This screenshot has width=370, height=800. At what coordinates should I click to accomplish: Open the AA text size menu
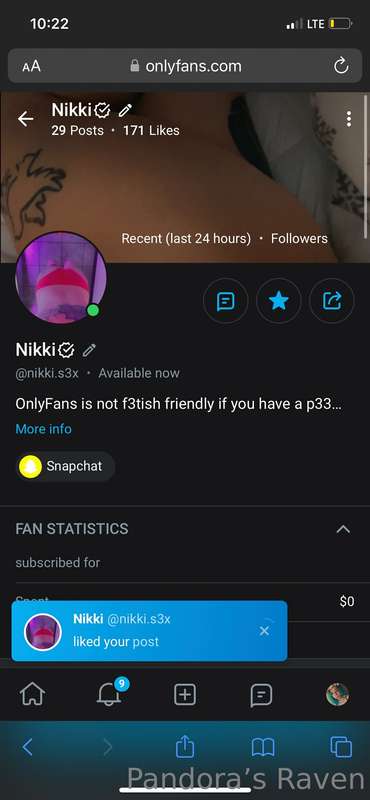coord(32,66)
